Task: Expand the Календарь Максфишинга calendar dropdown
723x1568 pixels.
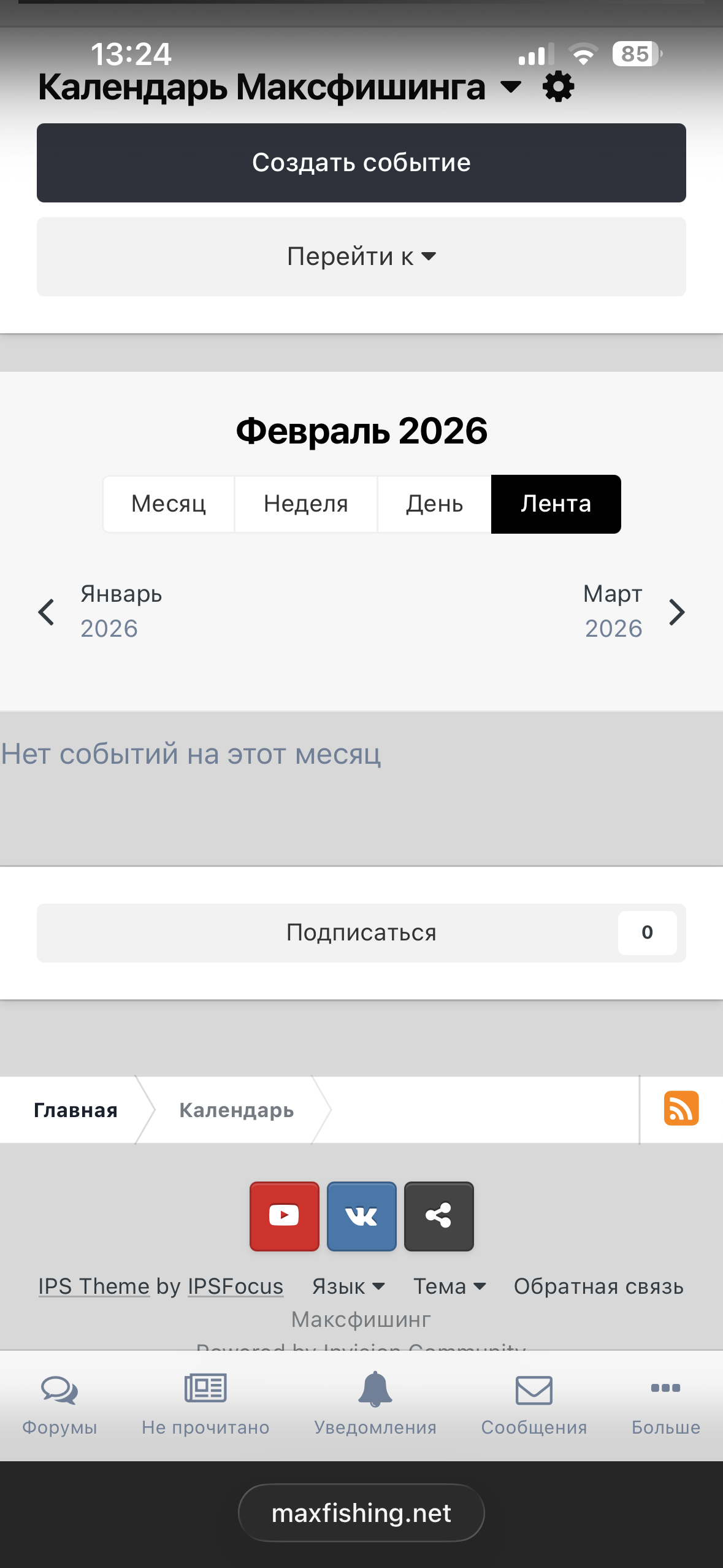Action: pos(510,87)
